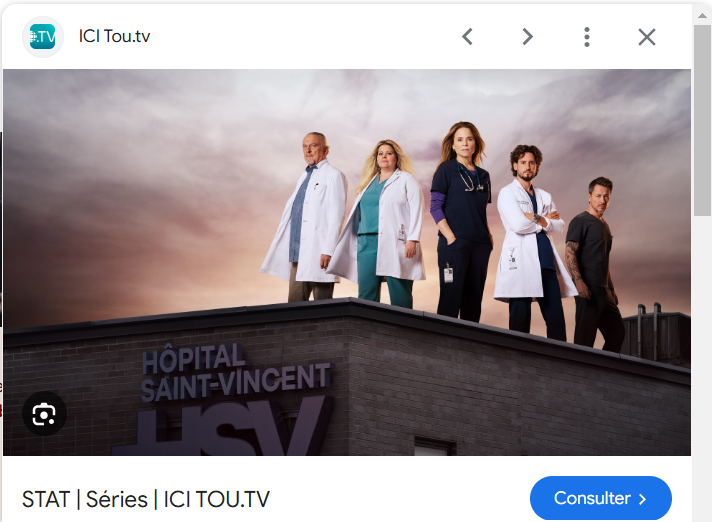The height and width of the screenshot is (522, 712).
Task: Go to the previous image result
Action: 467,37
